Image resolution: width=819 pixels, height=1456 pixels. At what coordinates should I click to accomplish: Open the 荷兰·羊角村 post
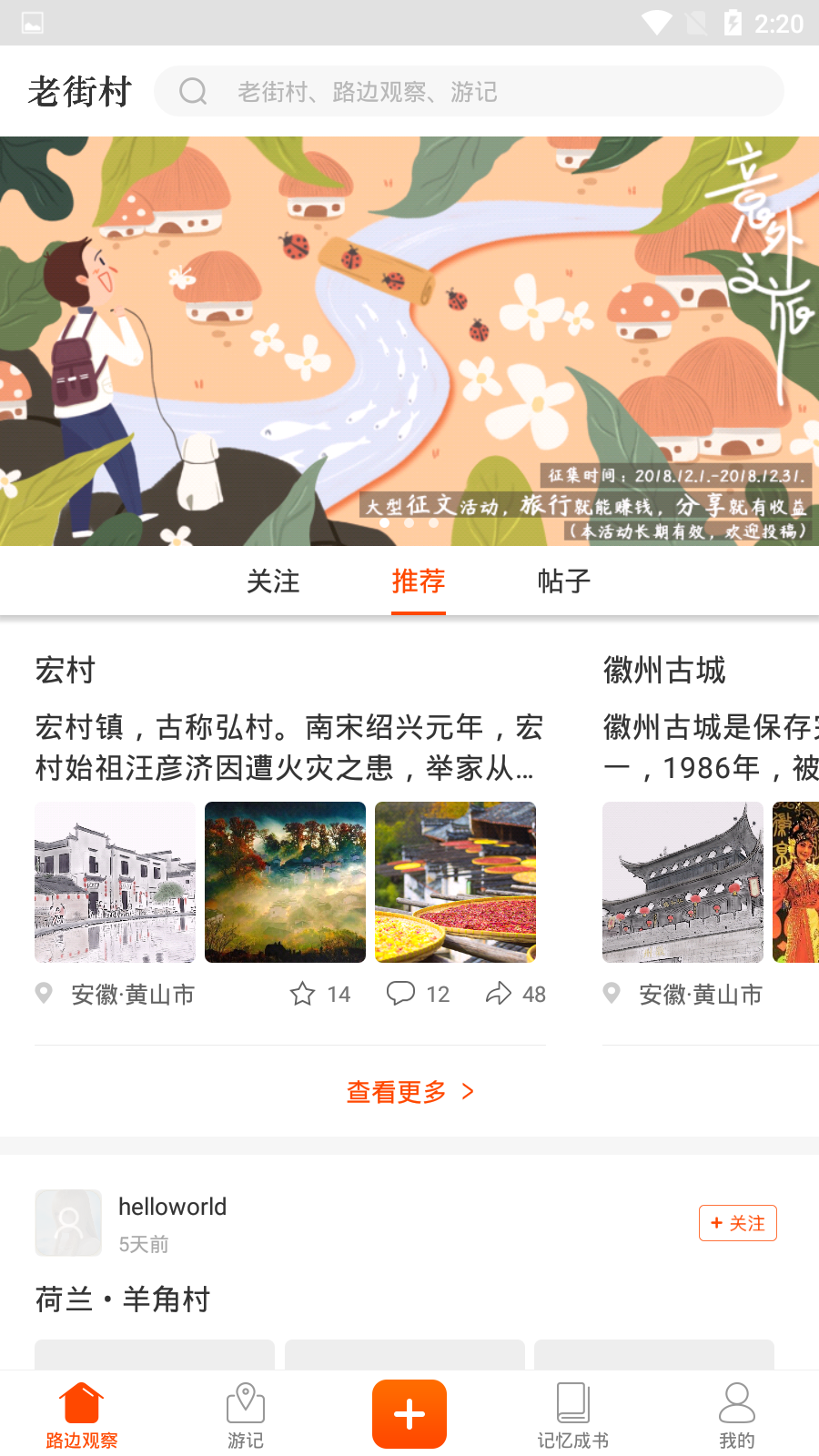coord(123,1299)
